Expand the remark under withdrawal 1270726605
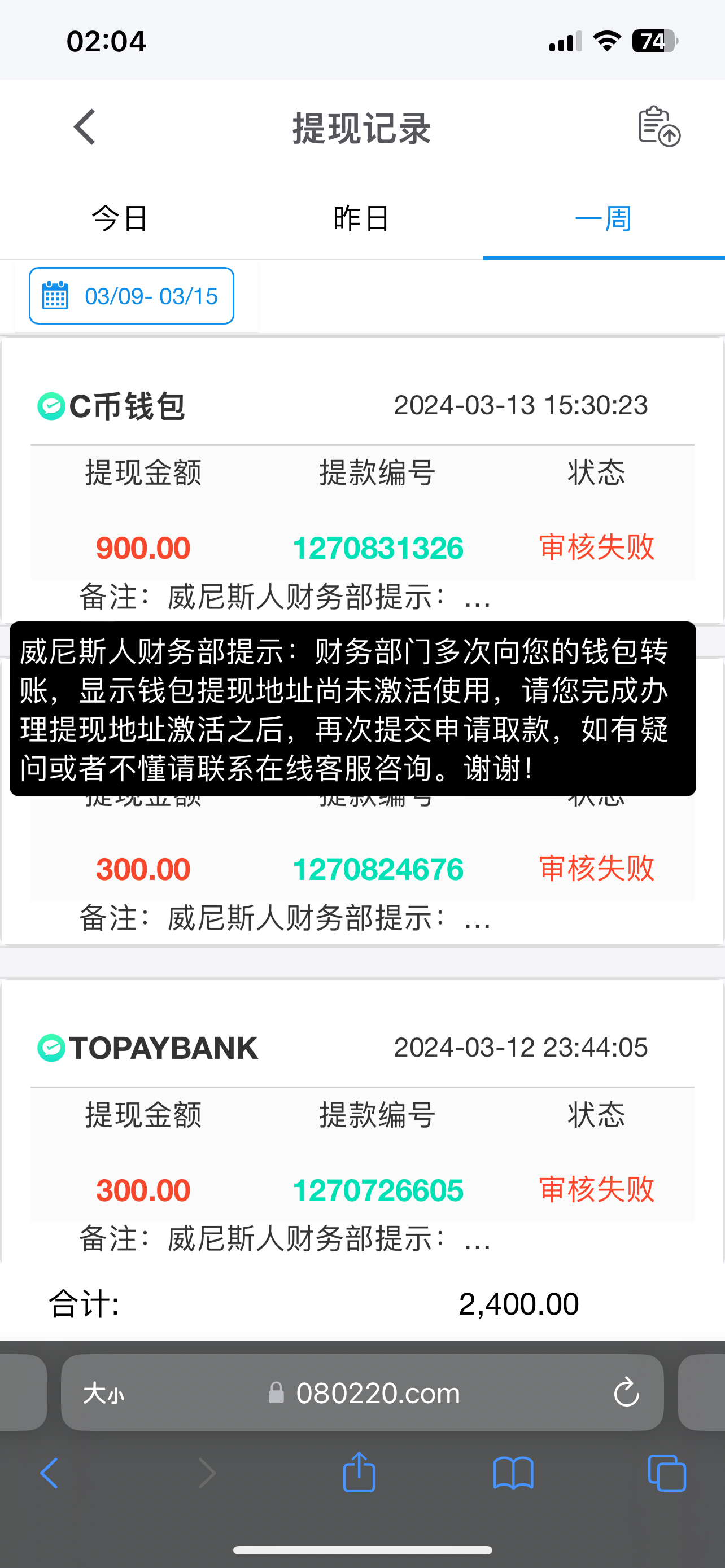Screen dimensions: 725x1568 click(285, 1239)
